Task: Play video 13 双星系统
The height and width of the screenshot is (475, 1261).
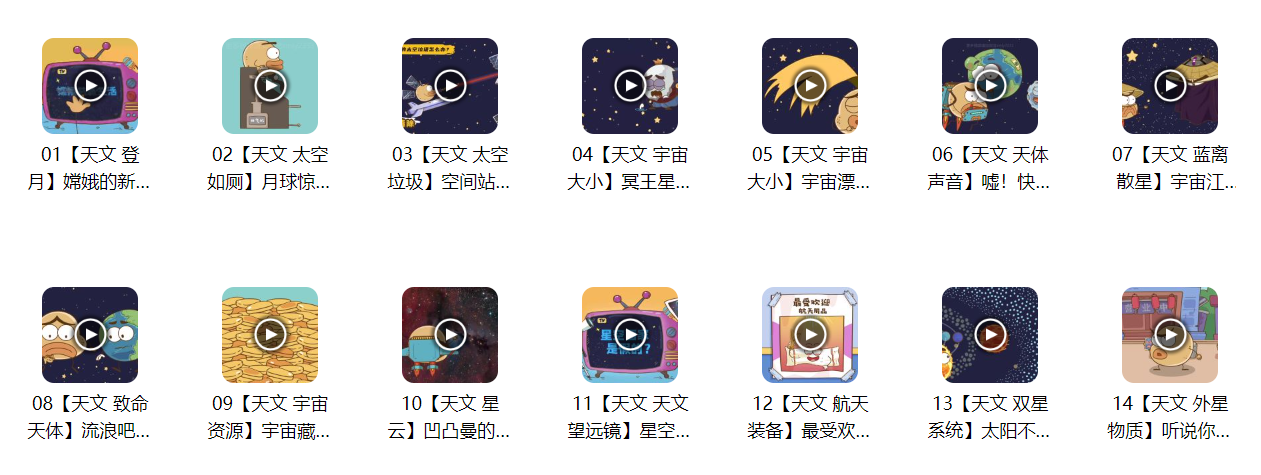Action: point(990,335)
